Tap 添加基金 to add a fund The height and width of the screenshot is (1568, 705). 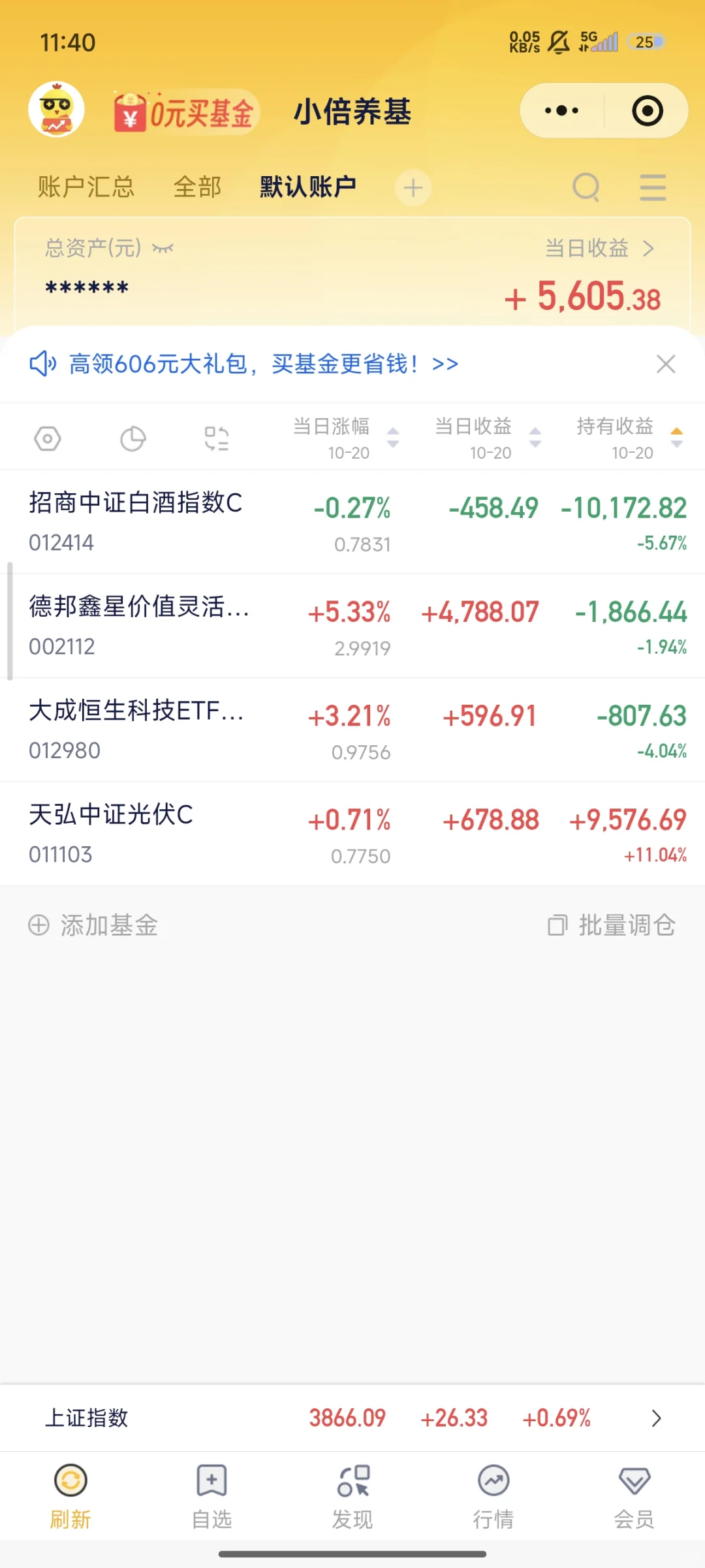pyautogui.click(x=93, y=925)
